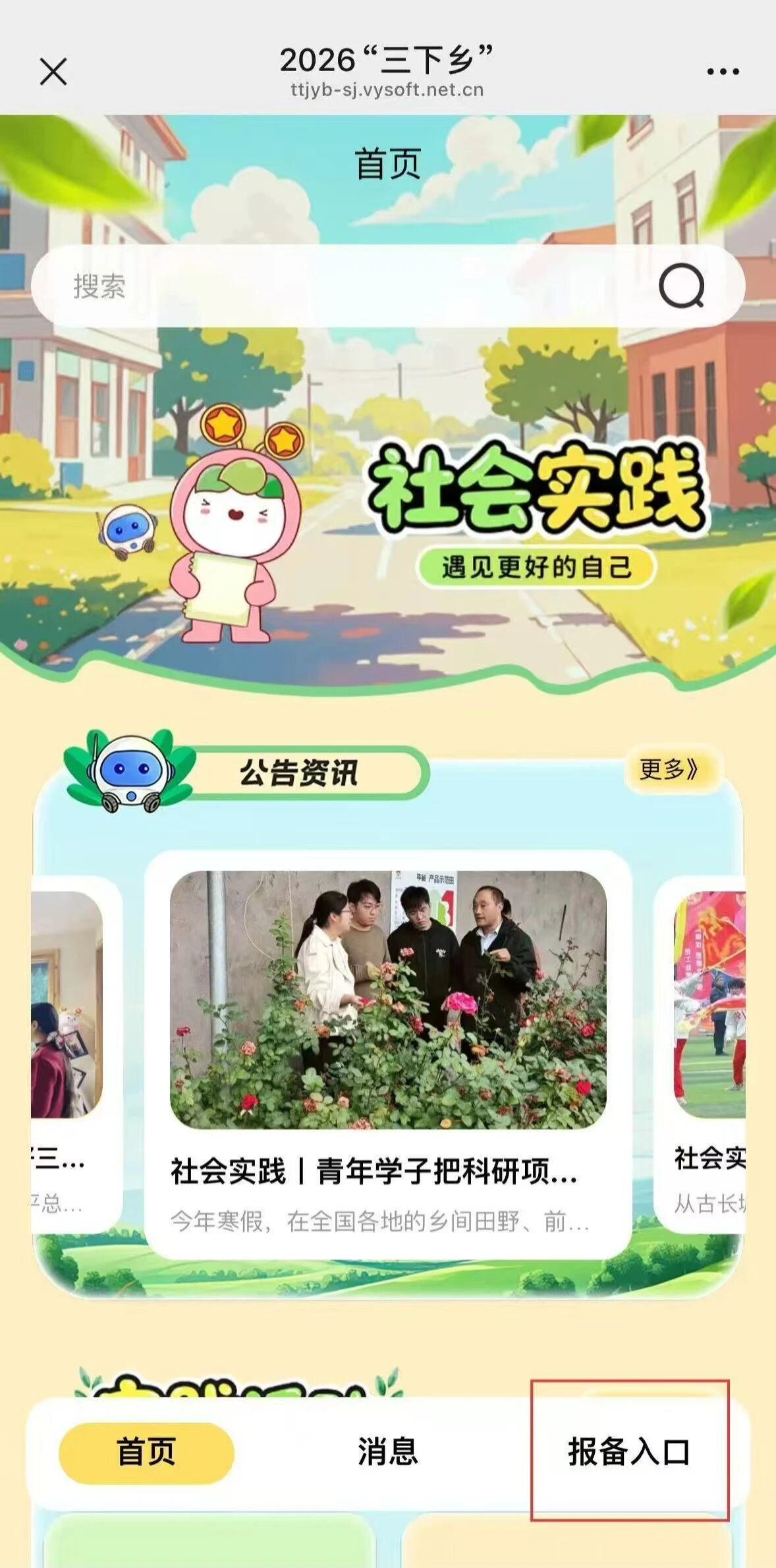Screen dimensions: 776x1568
Task: Open the three-dot overflow menu
Action: click(723, 71)
